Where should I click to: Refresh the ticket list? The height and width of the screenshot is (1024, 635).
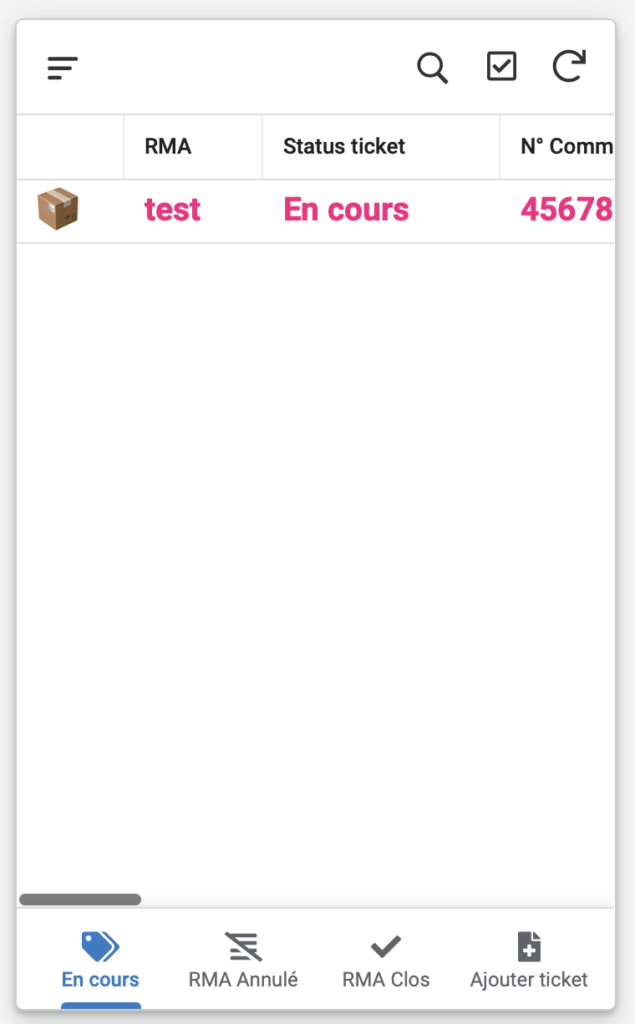[569, 66]
